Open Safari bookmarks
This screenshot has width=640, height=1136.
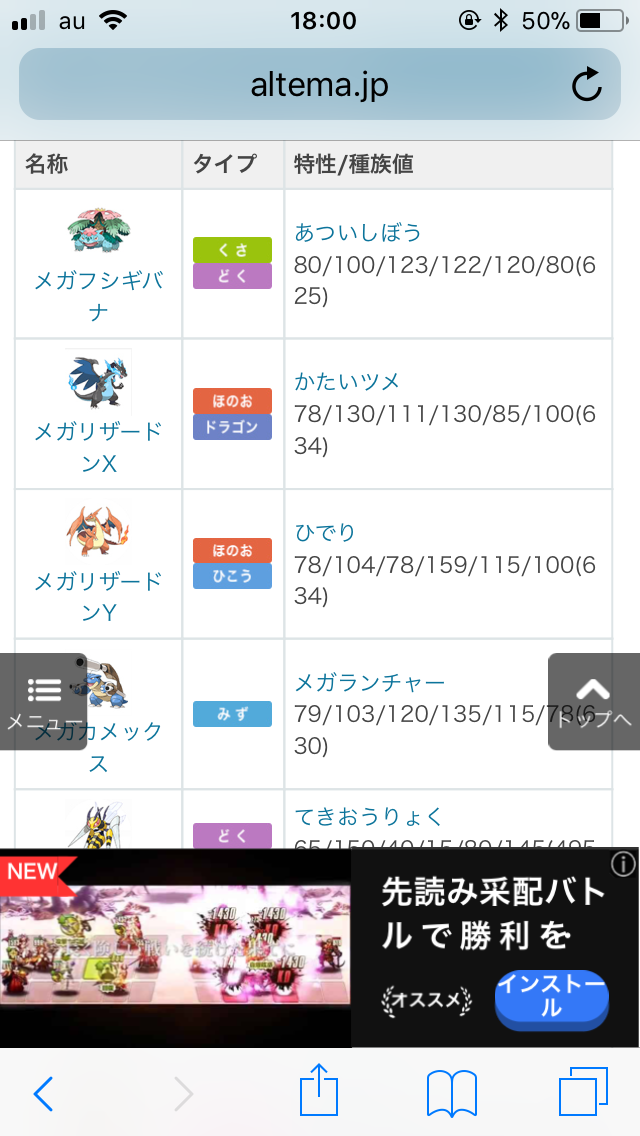pos(451,1095)
